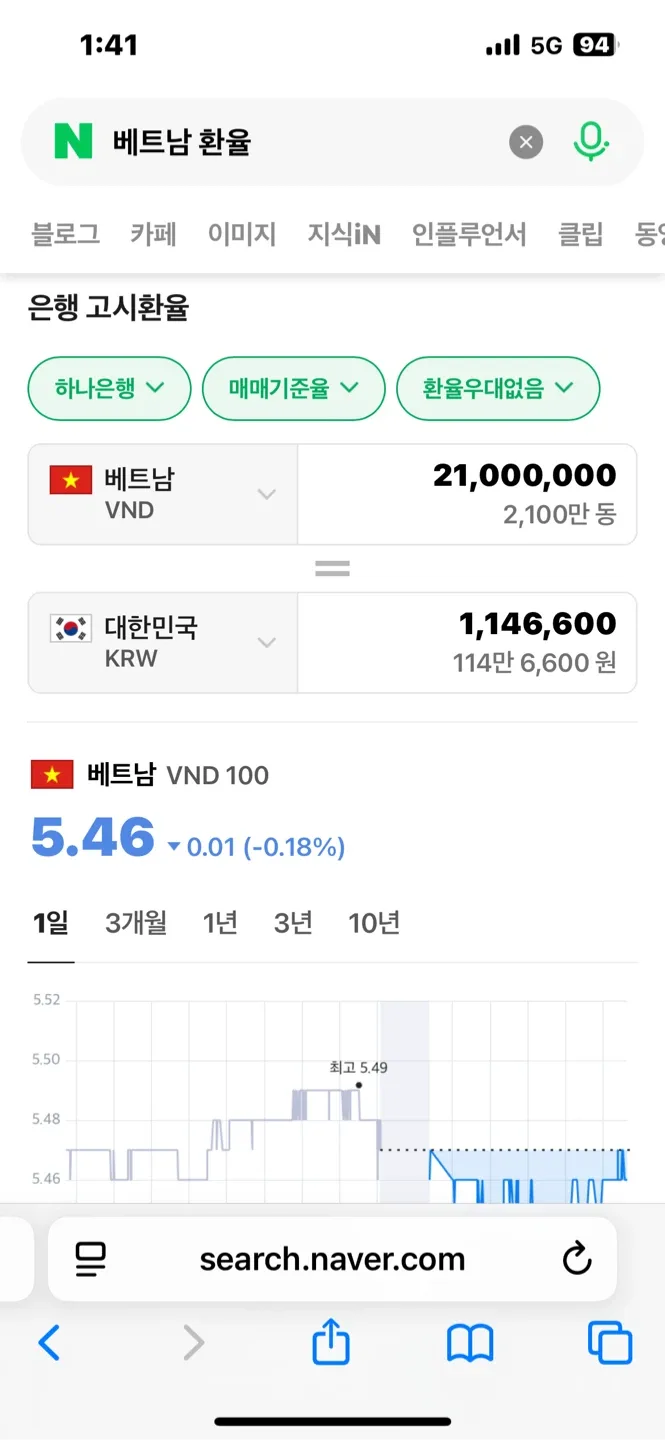Image resolution: width=665 pixels, height=1440 pixels.
Task: Change the 대한민국 KRW currency selector
Action: [x=163, y=642]
